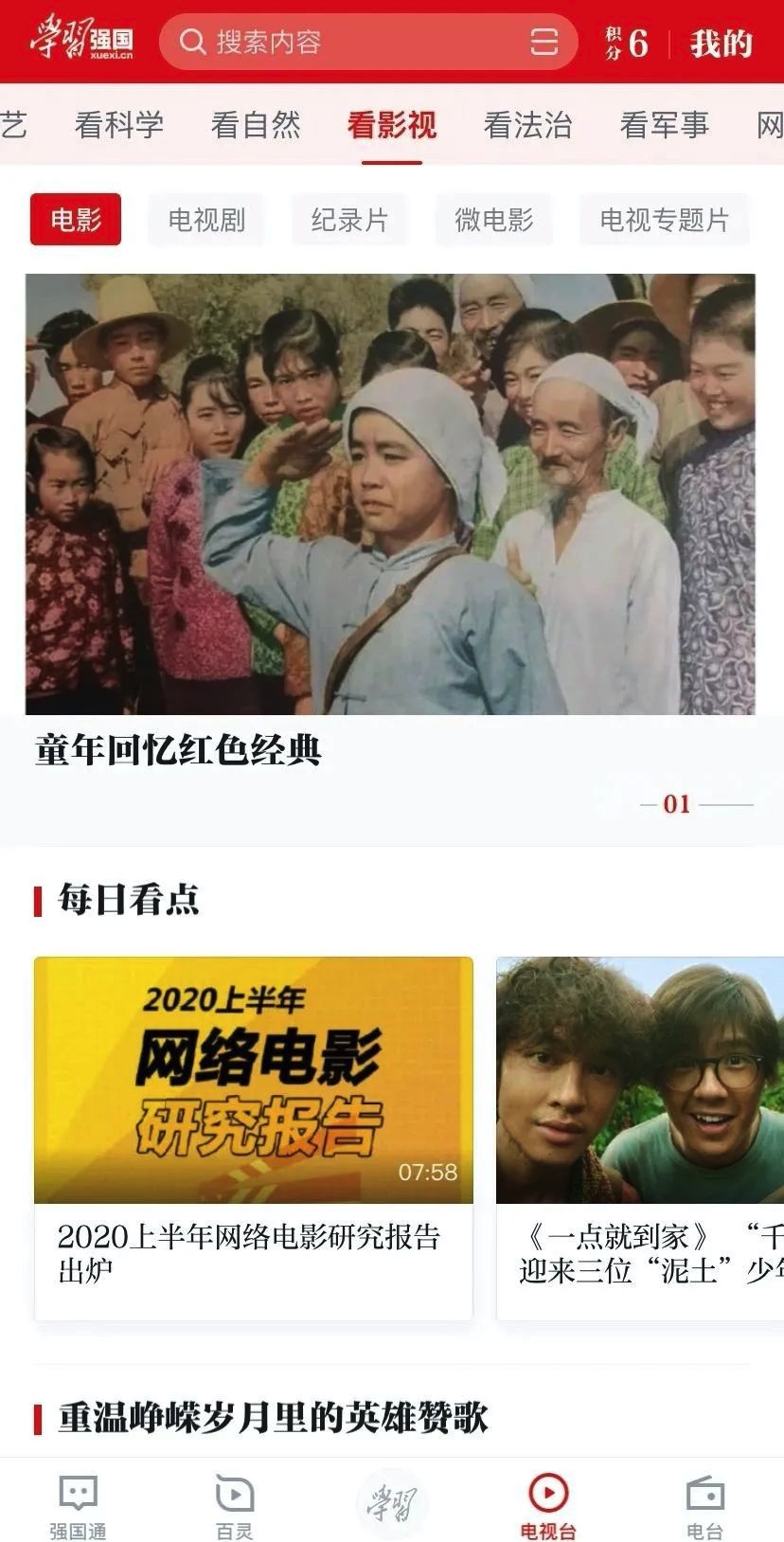Viewport: 784px width, 1542px height.
Task: Select the 微电影 category chip
Action: tap(493, 220)
